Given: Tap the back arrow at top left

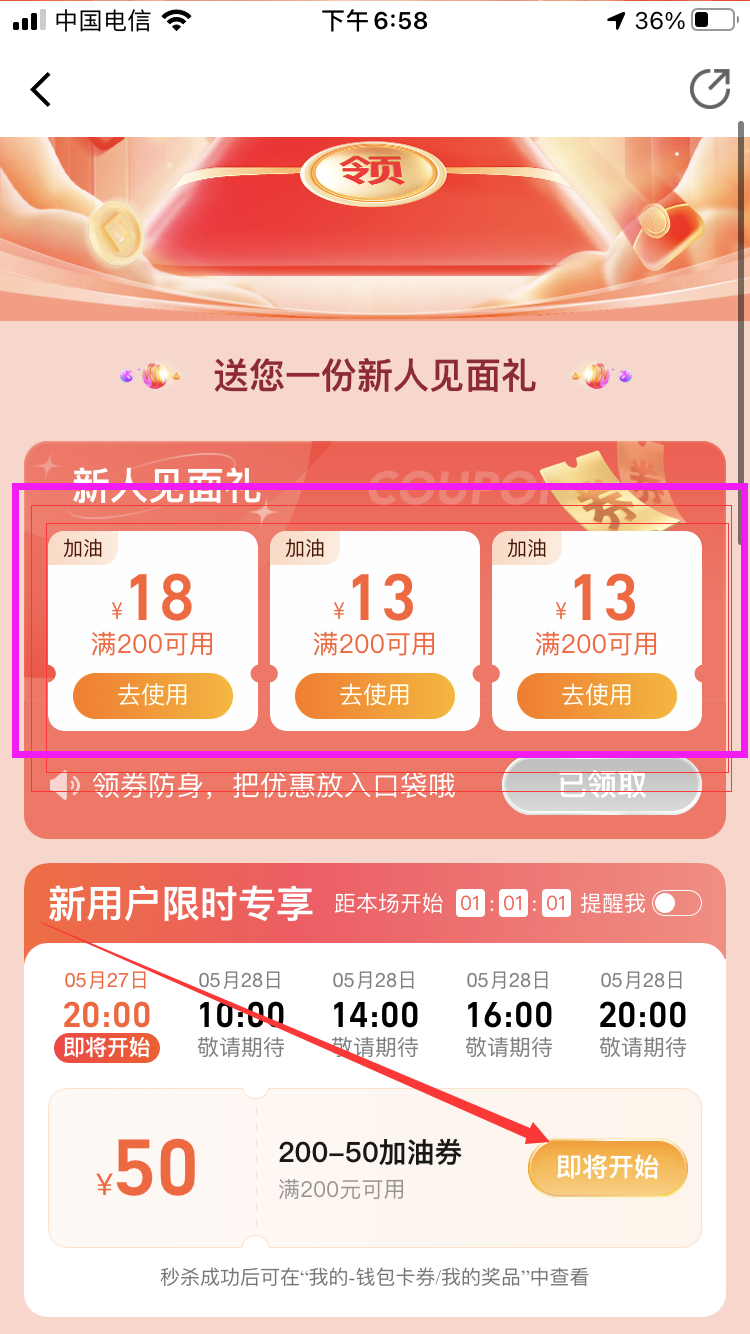Looking at the screenshot, I should click(x=40, y=89).
